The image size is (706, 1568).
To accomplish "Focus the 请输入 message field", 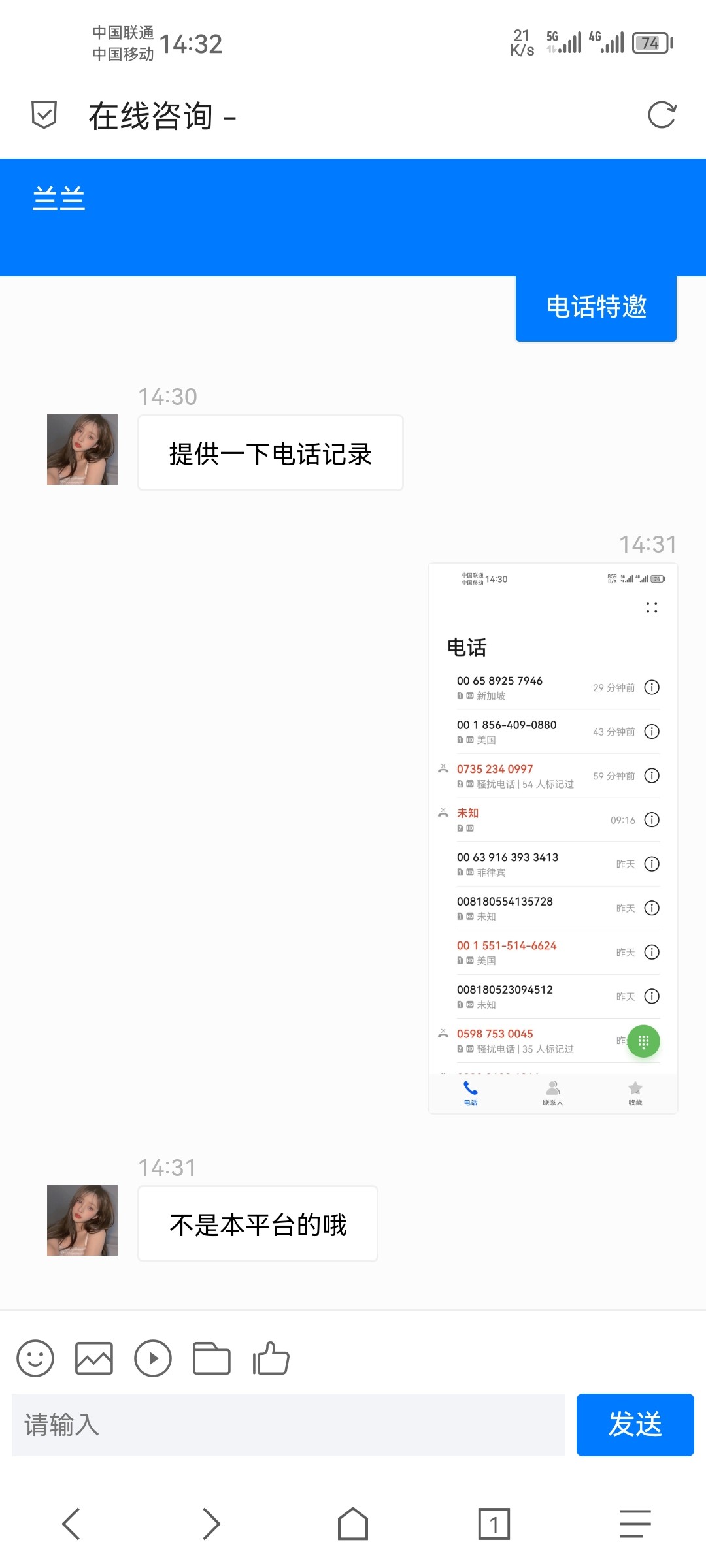I will [288, 1424].
